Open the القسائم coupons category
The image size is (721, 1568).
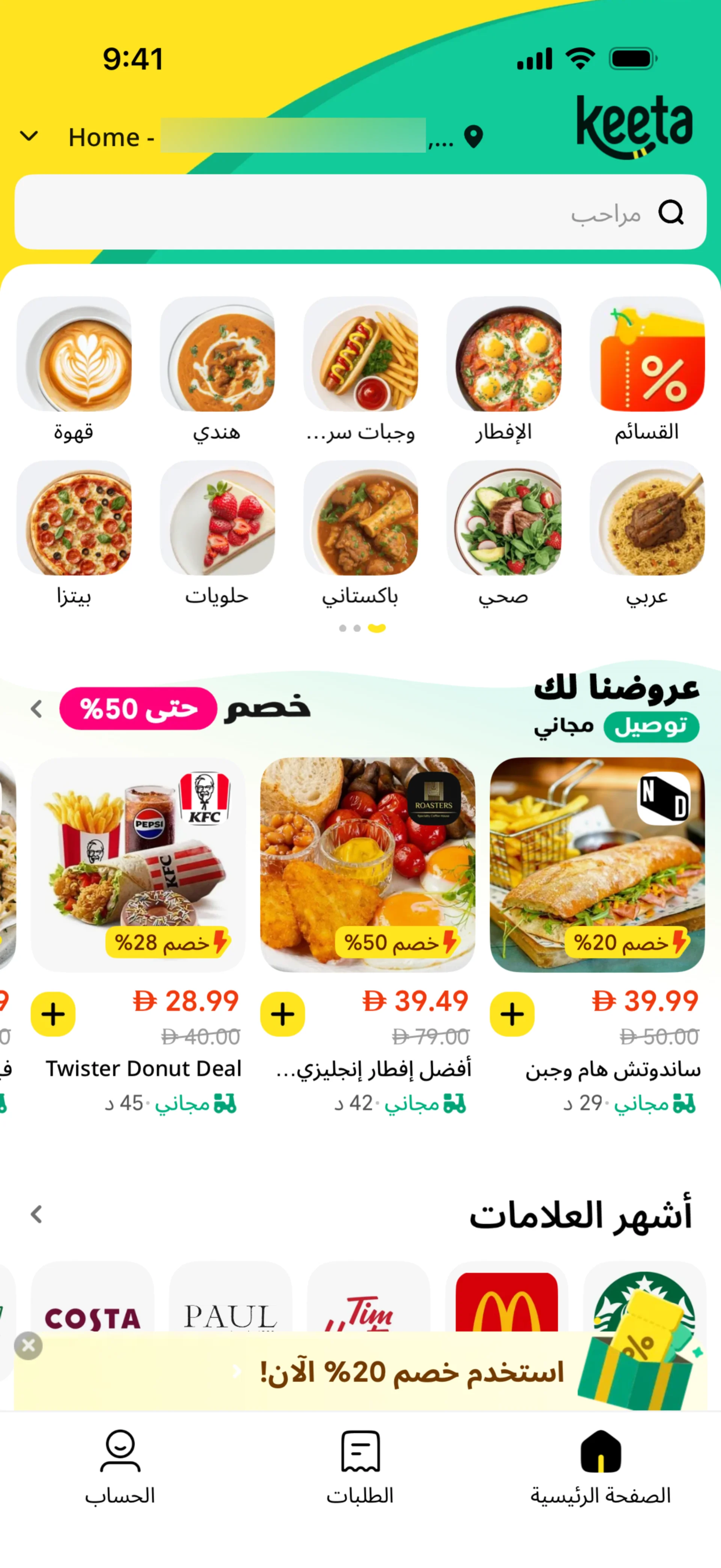click(x=647, y=354)
